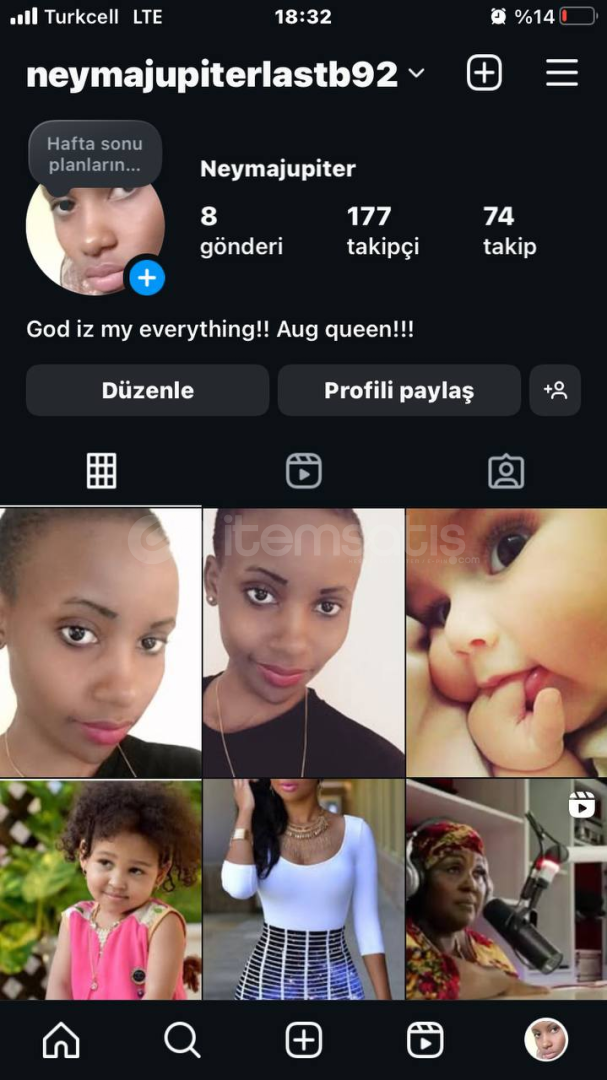Viewport: 607px width, 1080px height.
Task: Open the Reels tab in bottom bar
Action: [x=425, y=1040]
